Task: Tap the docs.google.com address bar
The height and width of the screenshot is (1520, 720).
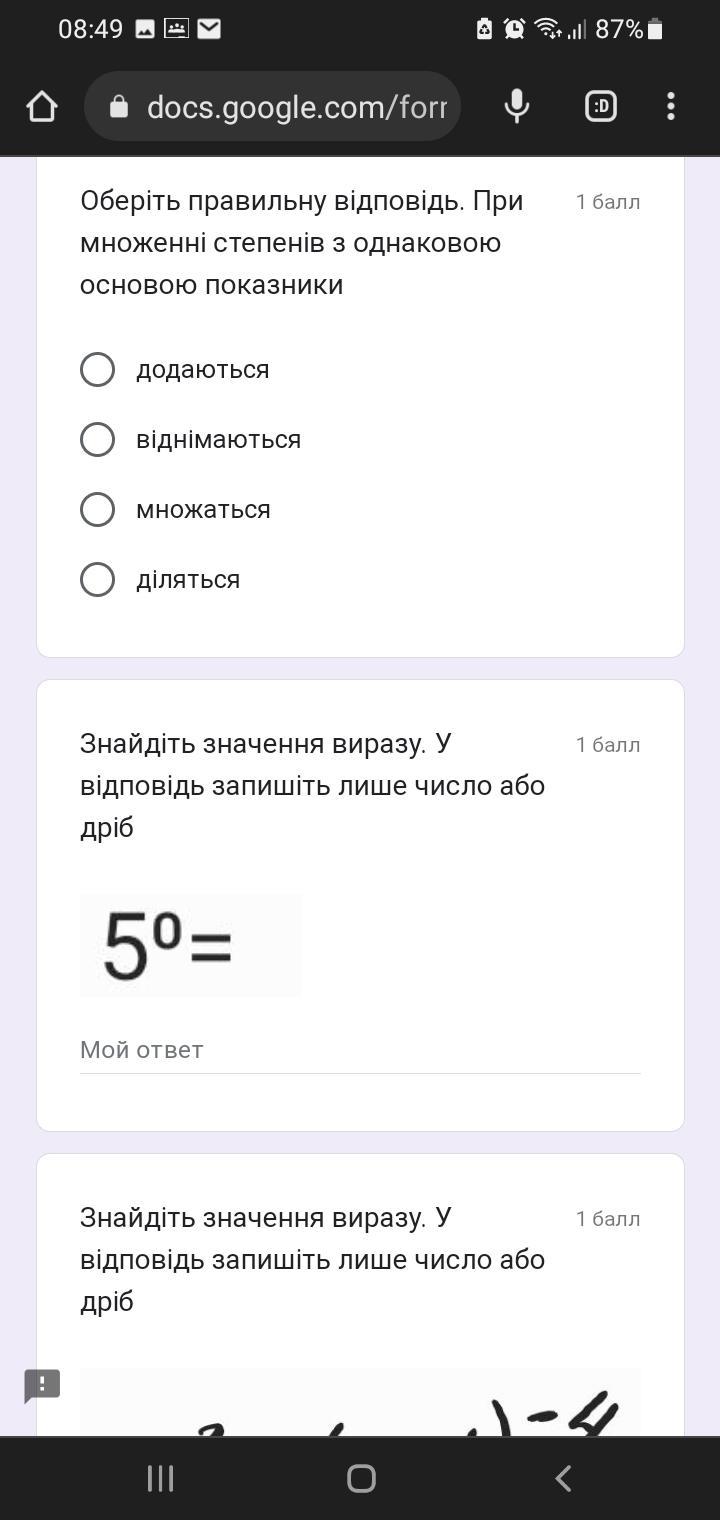Action: (272, 106)
